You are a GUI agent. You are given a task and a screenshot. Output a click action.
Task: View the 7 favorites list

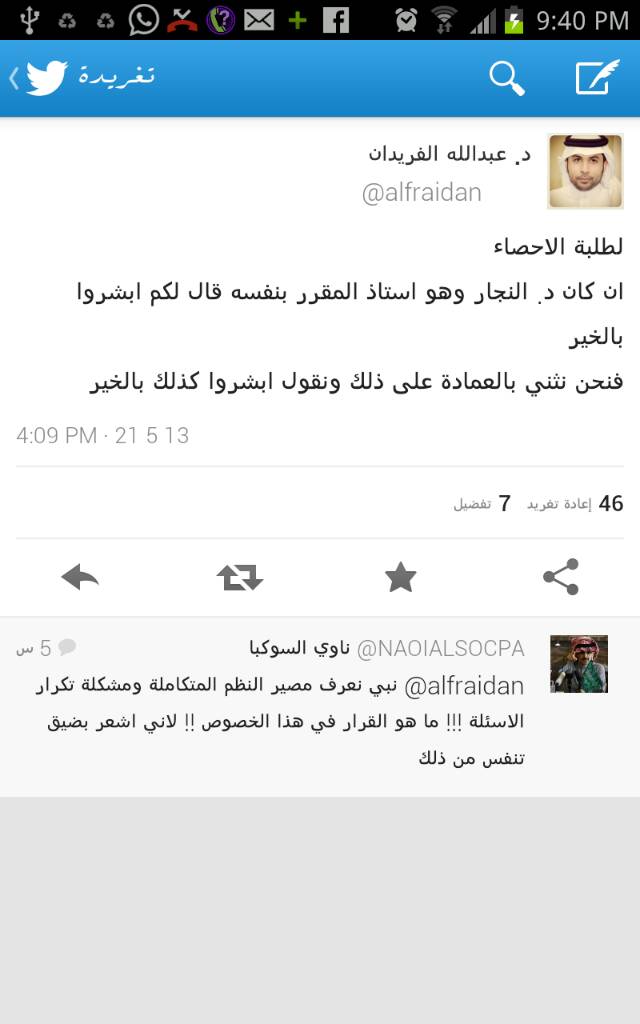pyautogui.click(x=482, y=504)
